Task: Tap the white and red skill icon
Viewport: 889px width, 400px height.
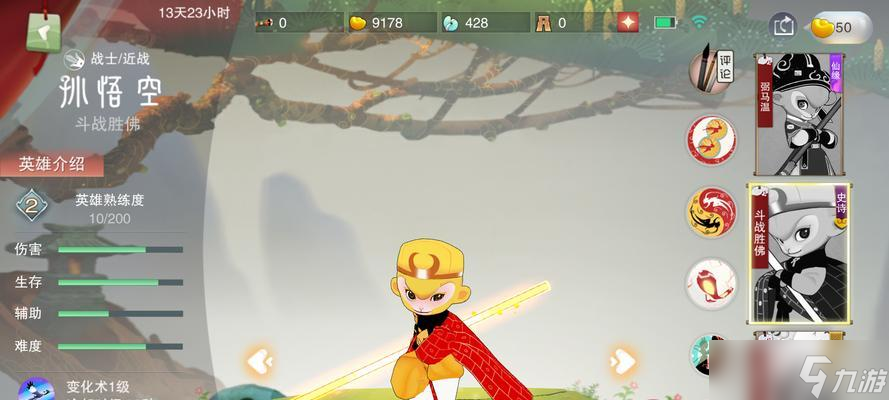Action: pos(711,283)
